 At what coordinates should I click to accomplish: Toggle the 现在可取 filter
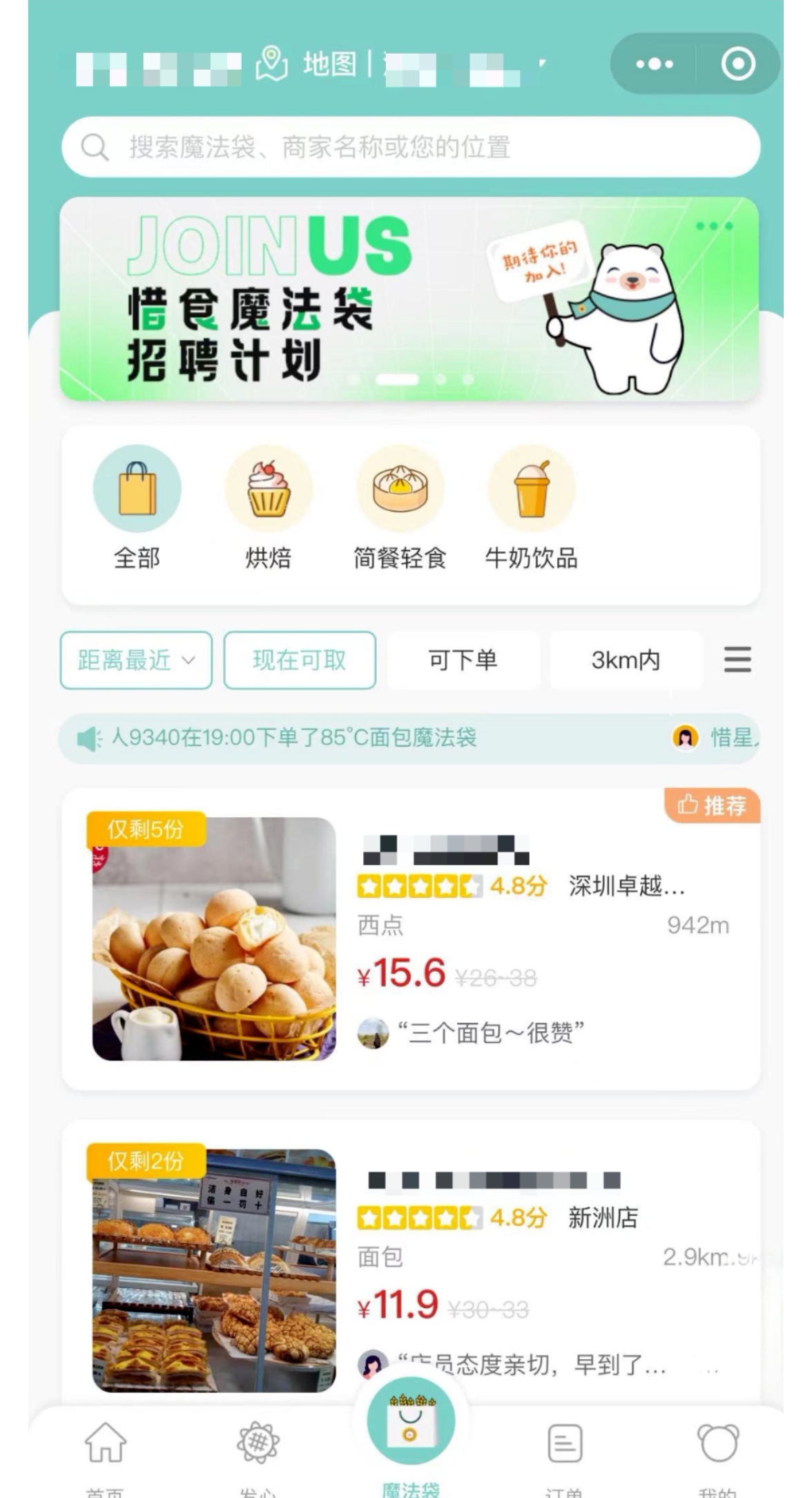(x=300, y=660)
